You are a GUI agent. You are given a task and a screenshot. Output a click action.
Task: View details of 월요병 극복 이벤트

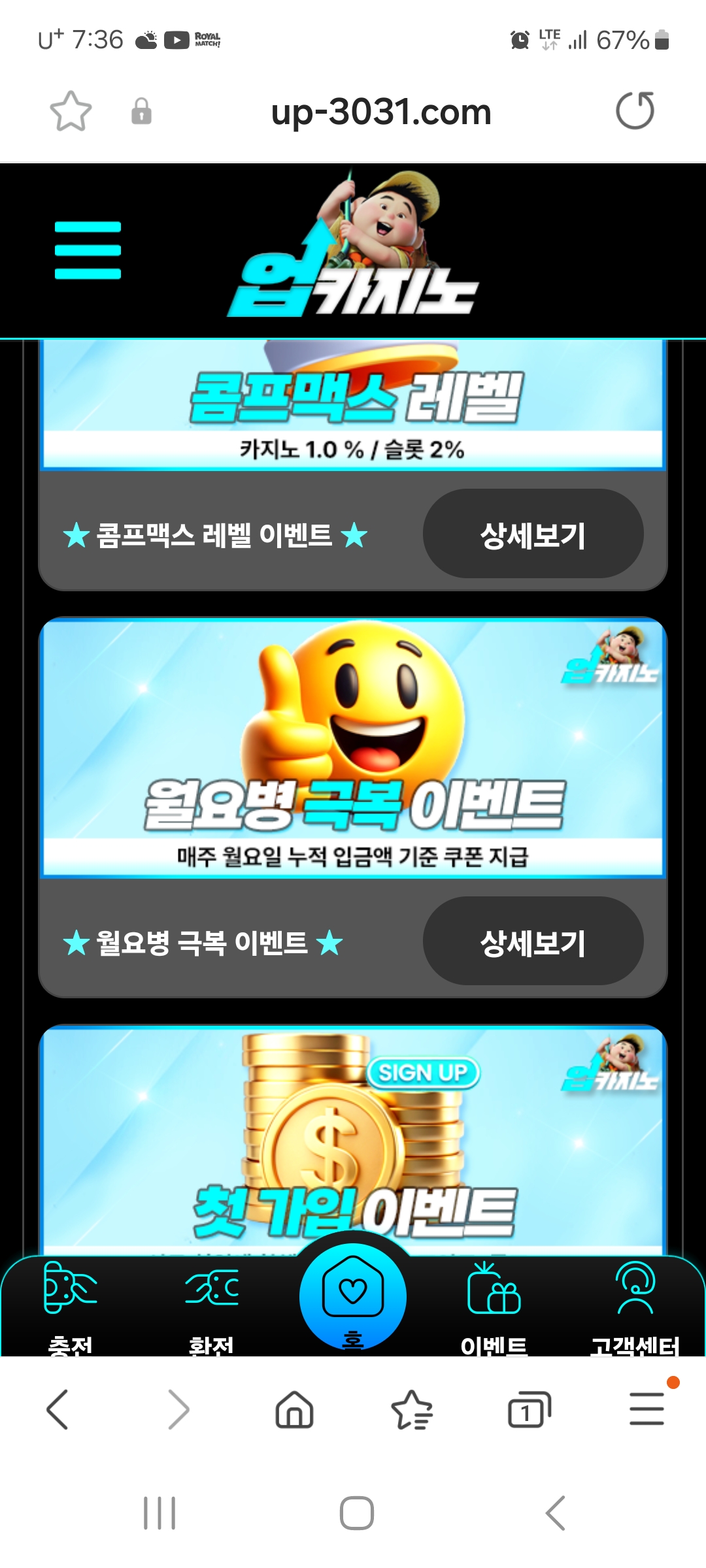[533, 941]
